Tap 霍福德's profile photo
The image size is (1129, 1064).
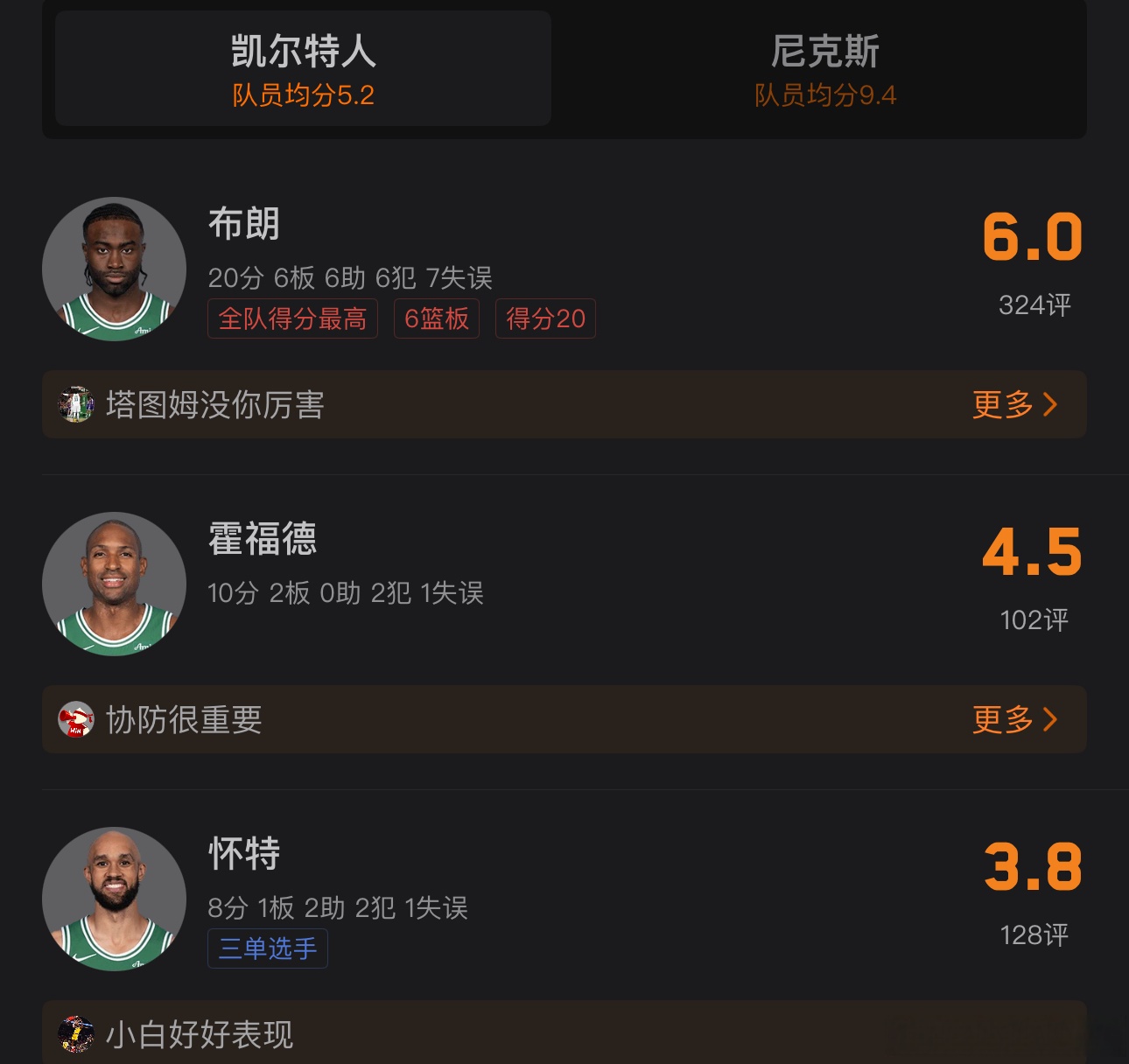click(x=114, y=584)
